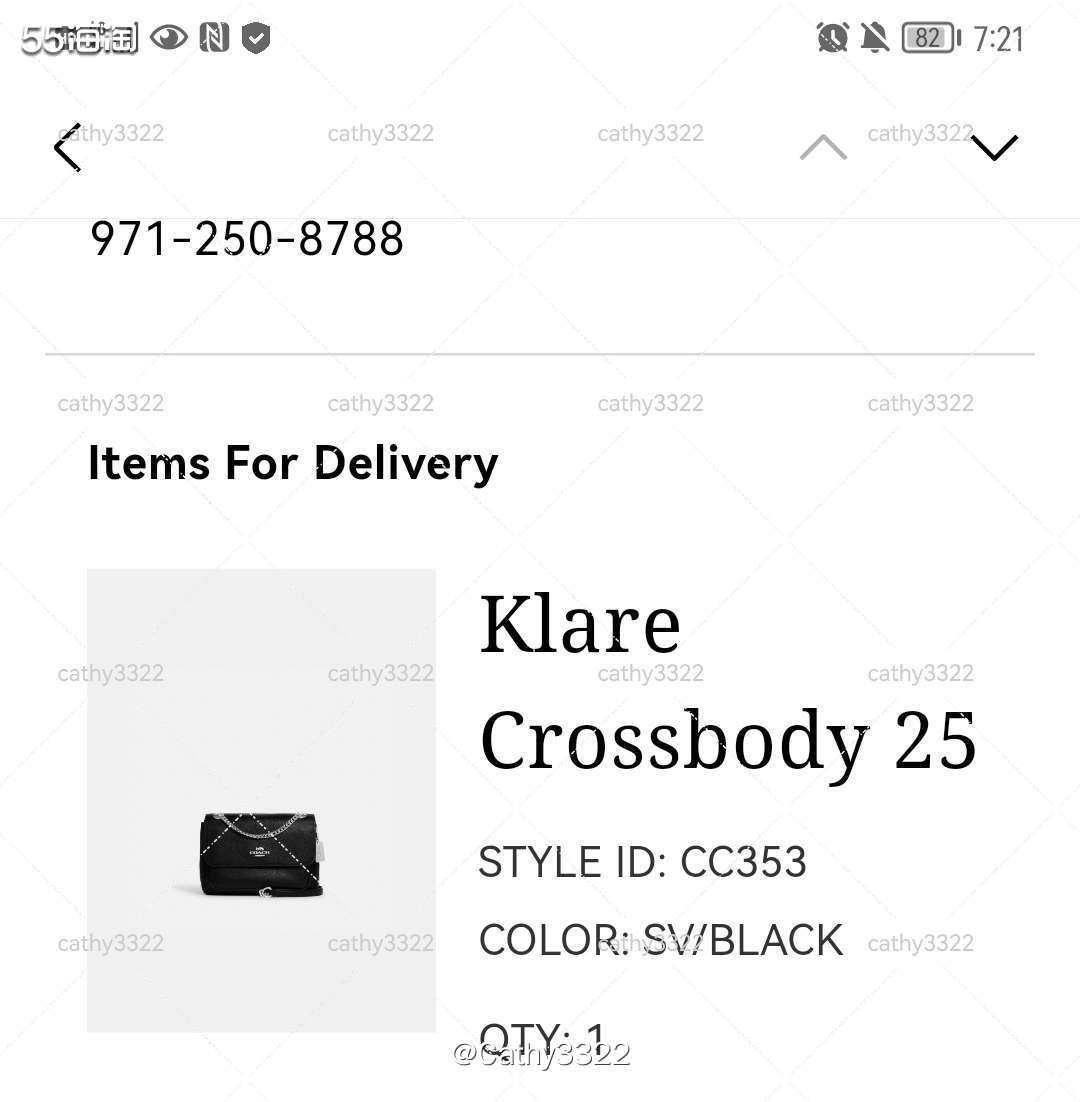Jump to next message with down chevron
Image resolution: width=1080 pixels, height=1102 pixels.
click(x=994, y=148)
